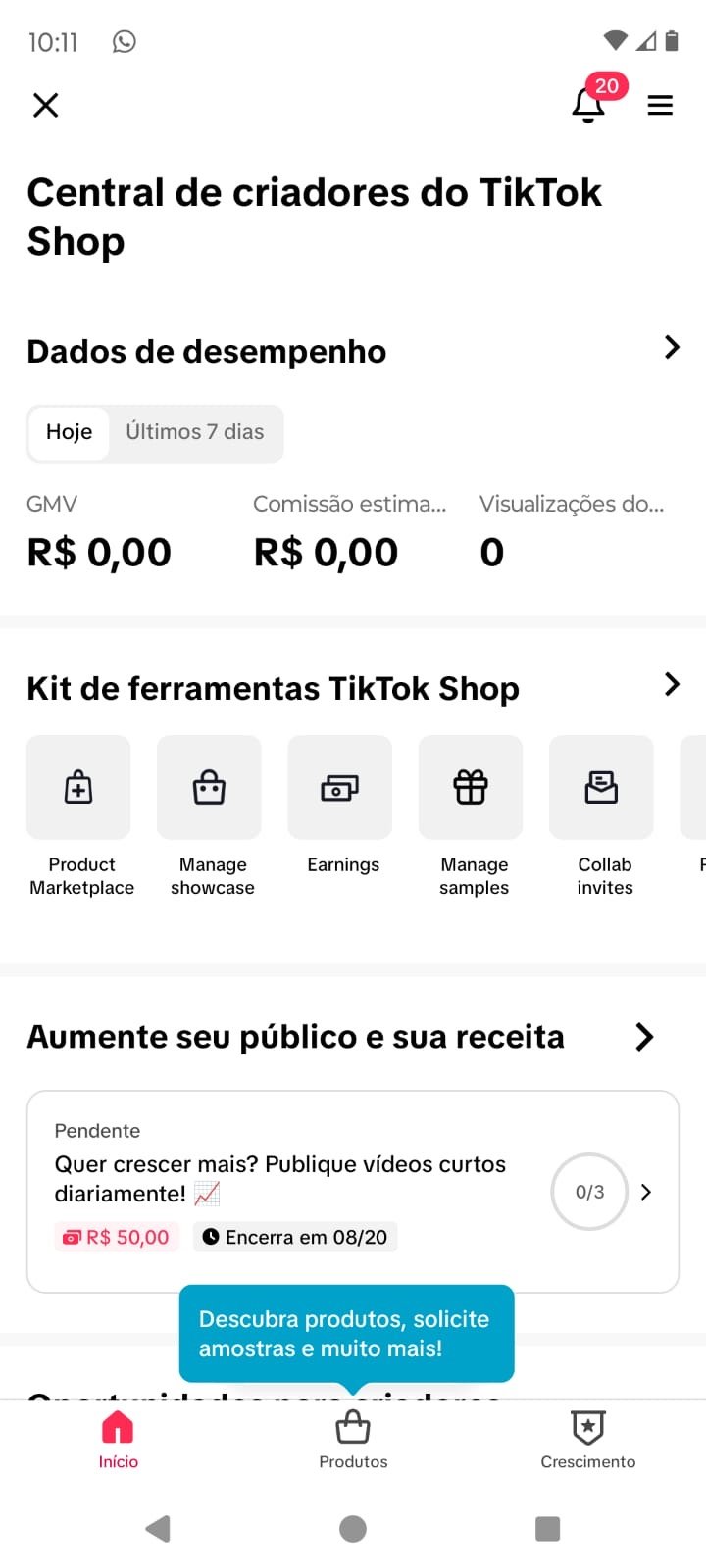
Task: Open Manage samples tool
Action: point(472,816)
